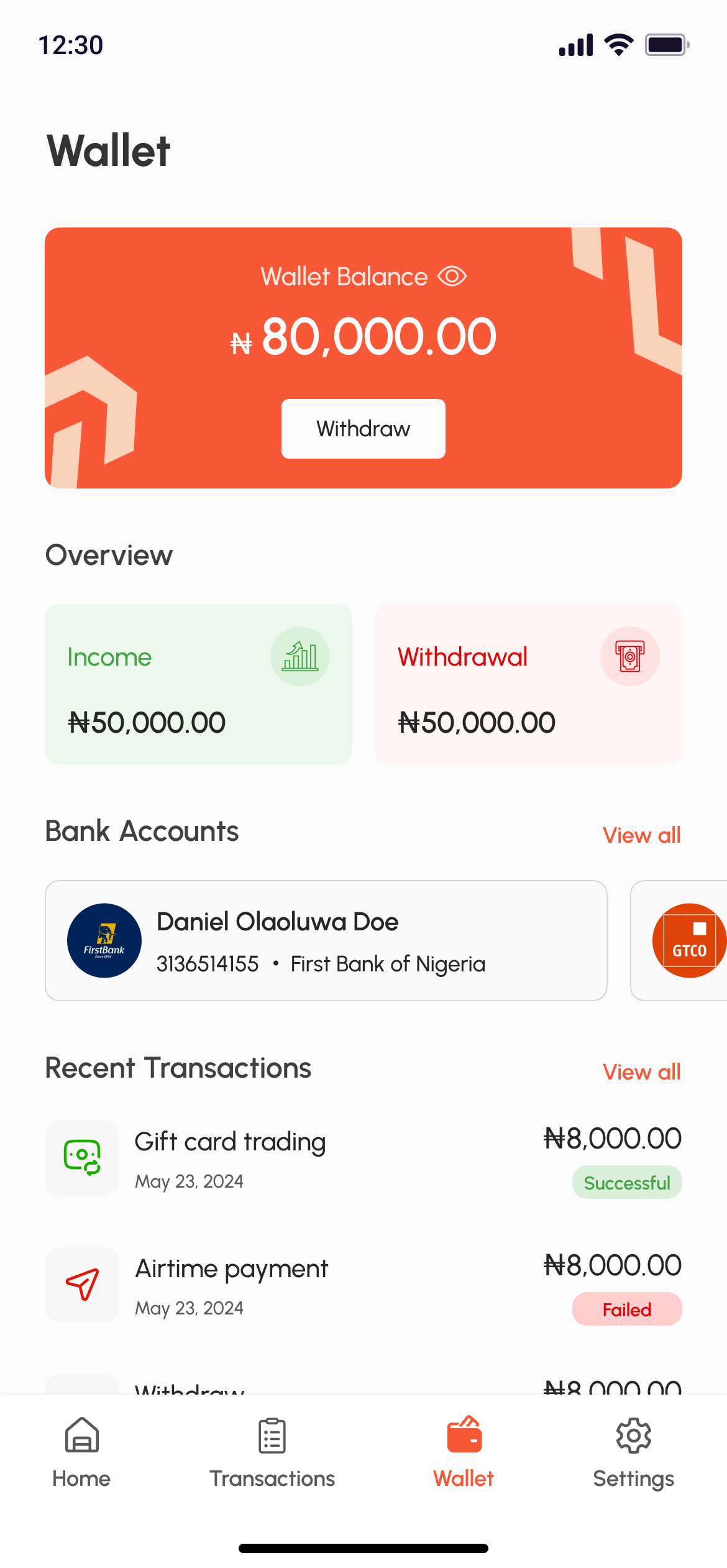
Task: Open the Airtime payment transaction
Action: tap(363, 1286)
